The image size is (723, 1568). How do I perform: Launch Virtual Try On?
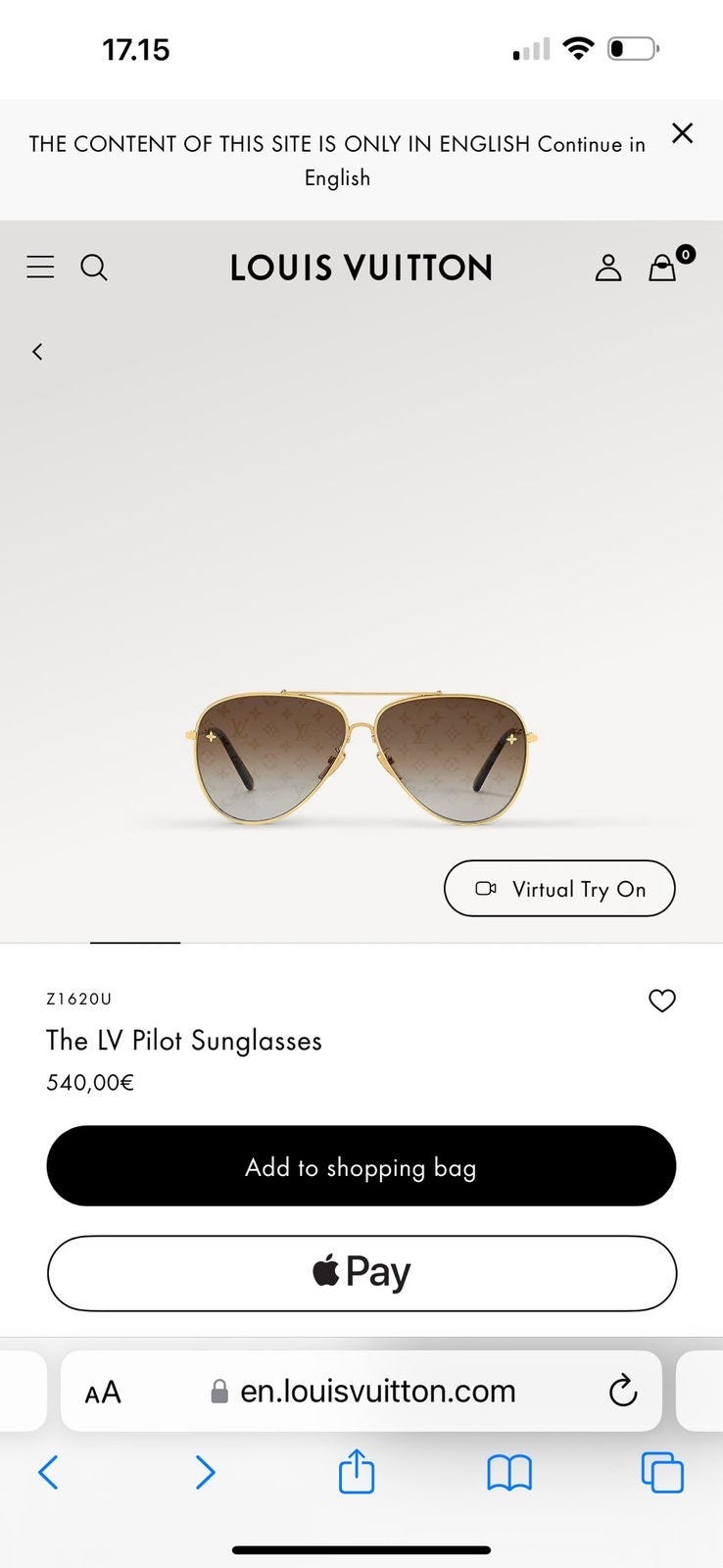559,889
